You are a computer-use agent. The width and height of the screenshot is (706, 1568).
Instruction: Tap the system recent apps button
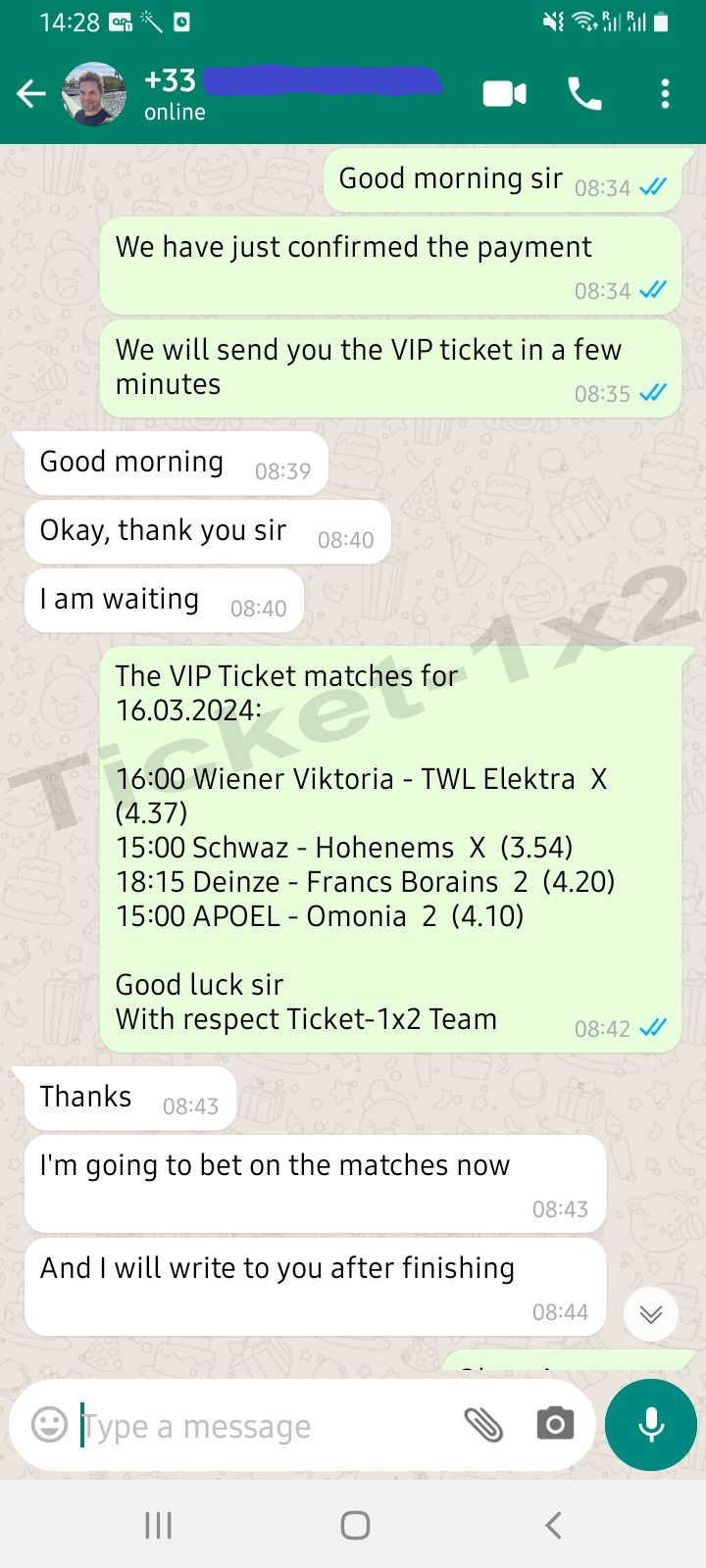coord(158,1525)
